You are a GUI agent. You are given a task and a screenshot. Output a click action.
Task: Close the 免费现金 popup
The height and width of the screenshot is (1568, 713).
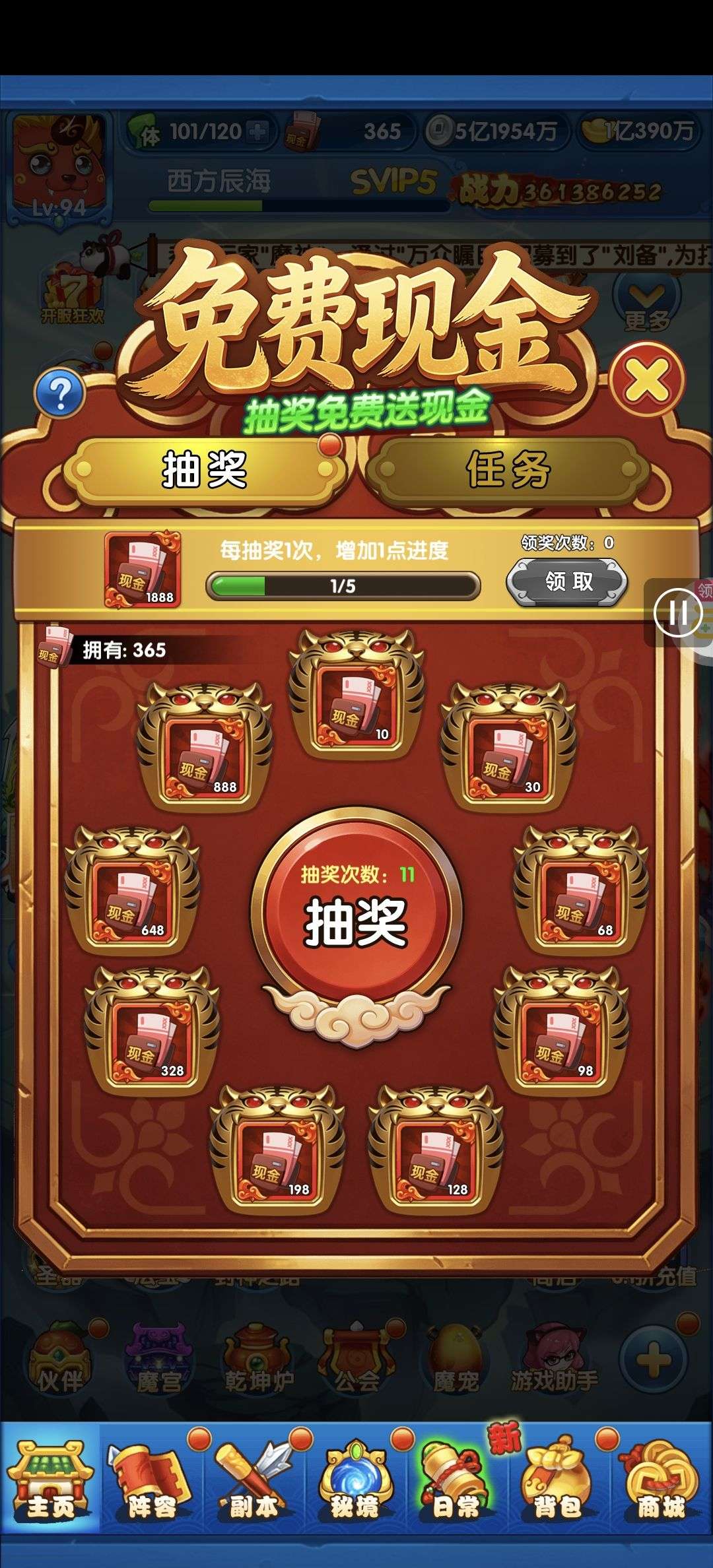[x=648, y=379]
